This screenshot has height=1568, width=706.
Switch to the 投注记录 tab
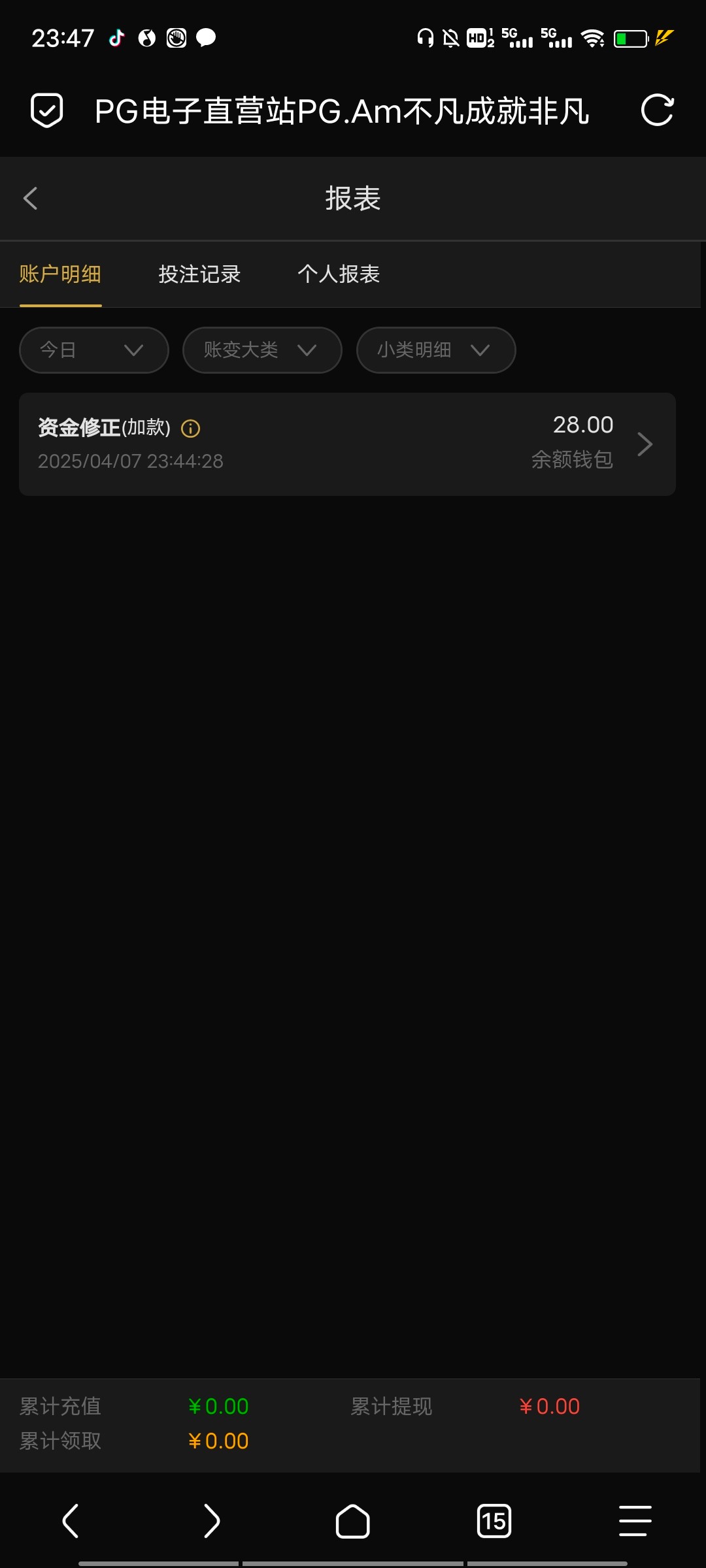[199, 274]
